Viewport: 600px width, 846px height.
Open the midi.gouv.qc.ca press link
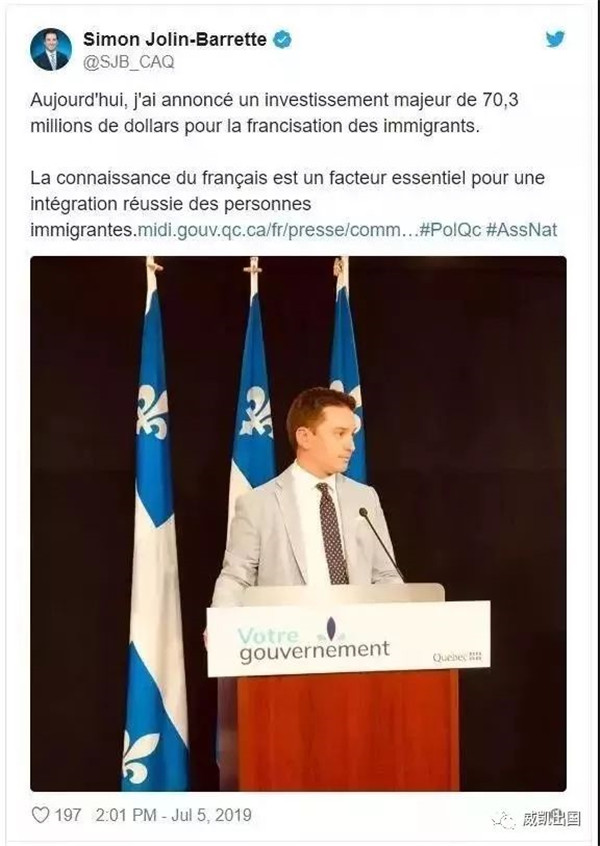point(274,229)
